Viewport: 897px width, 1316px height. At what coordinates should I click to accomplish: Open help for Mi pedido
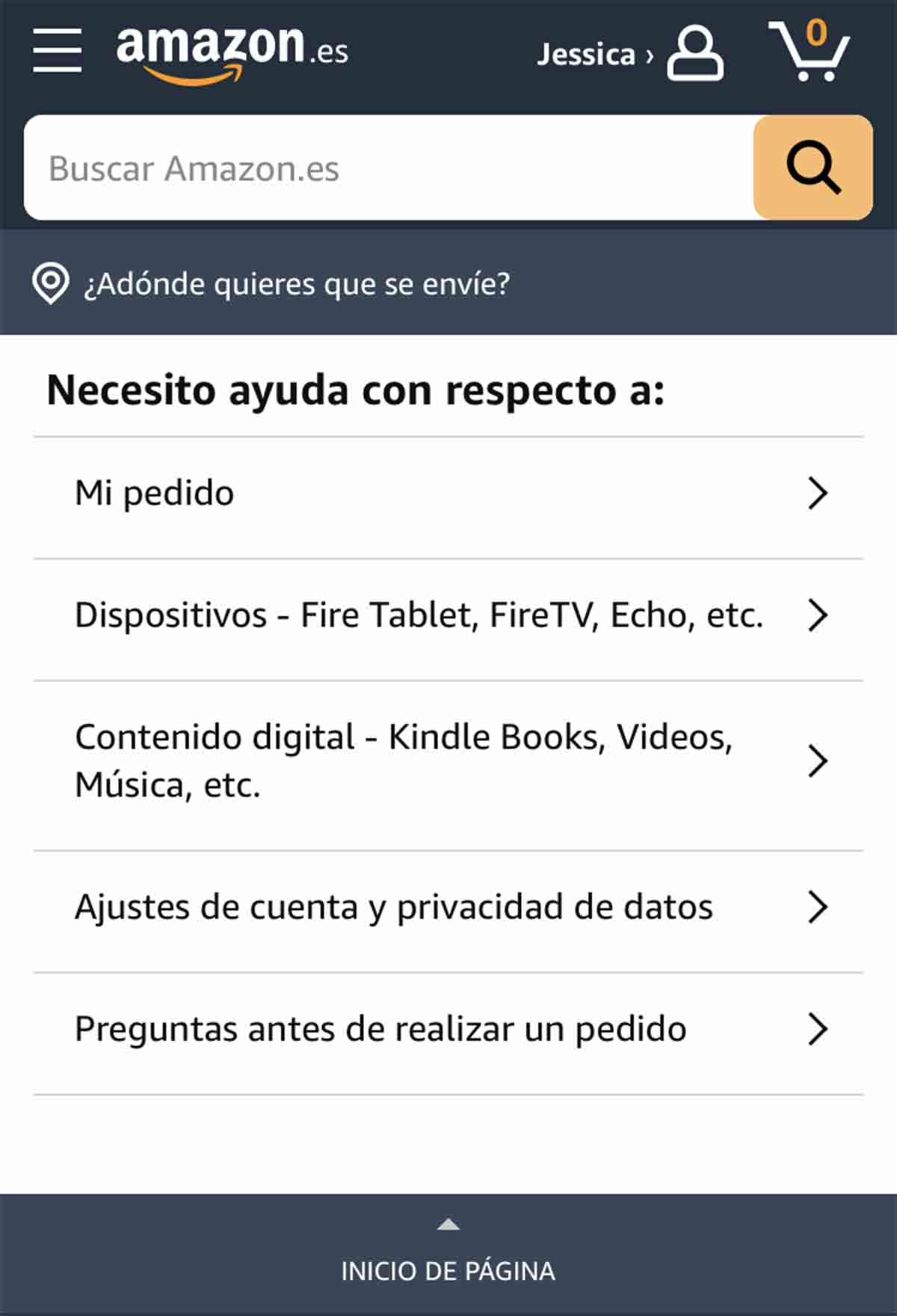tap(449, 493)
